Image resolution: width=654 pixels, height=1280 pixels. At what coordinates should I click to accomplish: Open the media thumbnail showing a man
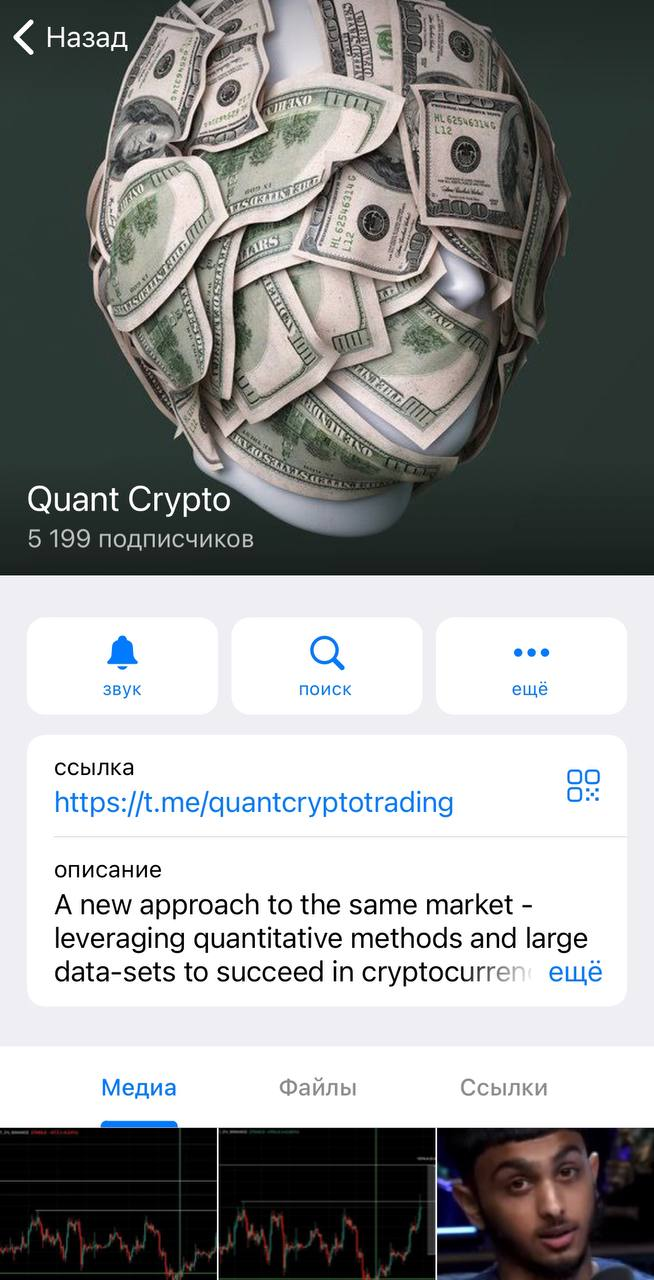546,1205
